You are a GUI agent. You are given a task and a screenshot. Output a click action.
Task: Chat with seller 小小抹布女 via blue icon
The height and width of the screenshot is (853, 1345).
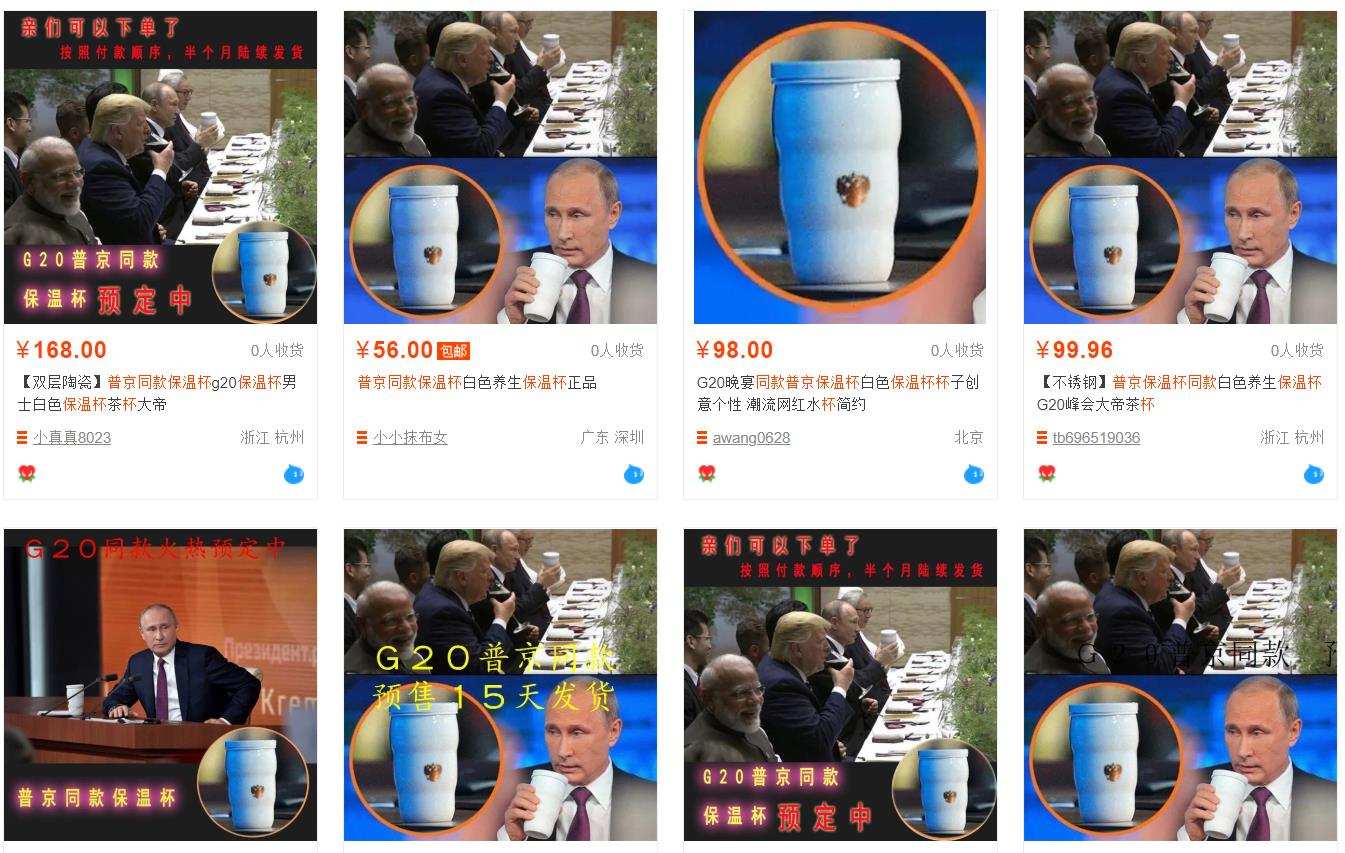[x=634, y=474]
